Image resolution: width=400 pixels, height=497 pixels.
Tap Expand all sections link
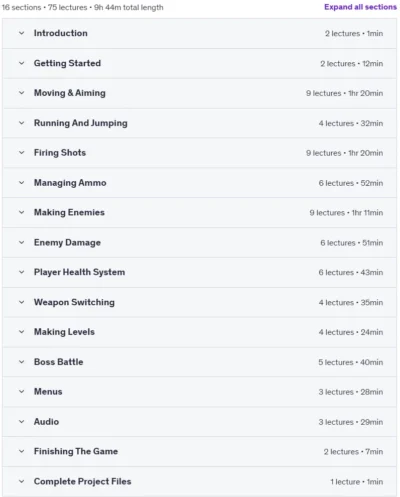tap(360, 7)
